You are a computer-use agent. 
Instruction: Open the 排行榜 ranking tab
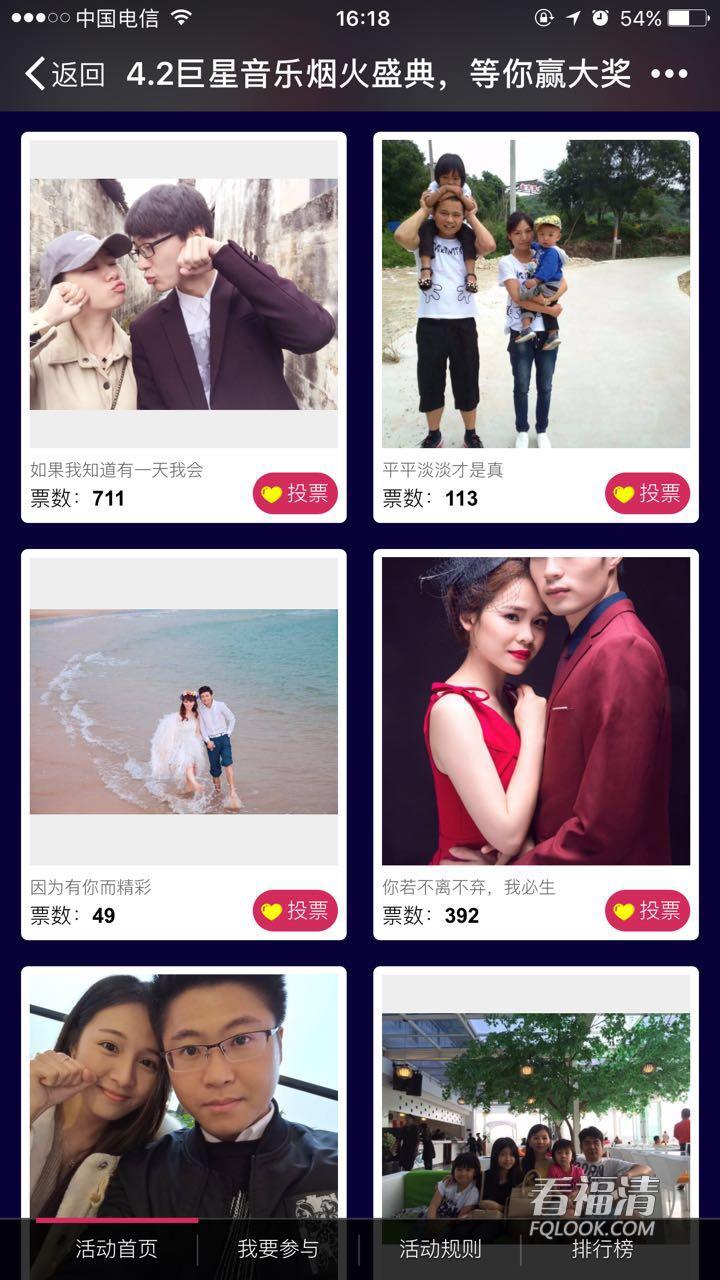pyautogui.click(x=602, y=1249)
